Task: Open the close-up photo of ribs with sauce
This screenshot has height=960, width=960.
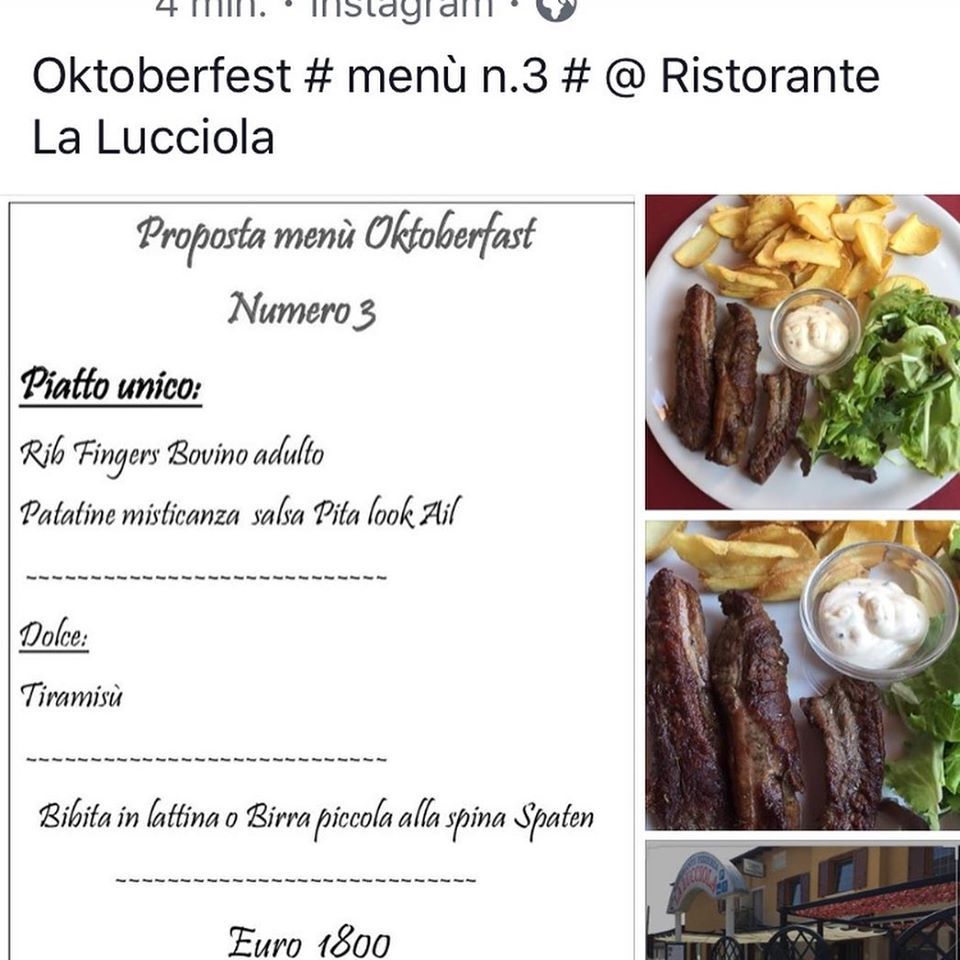Action: point(803,675)
